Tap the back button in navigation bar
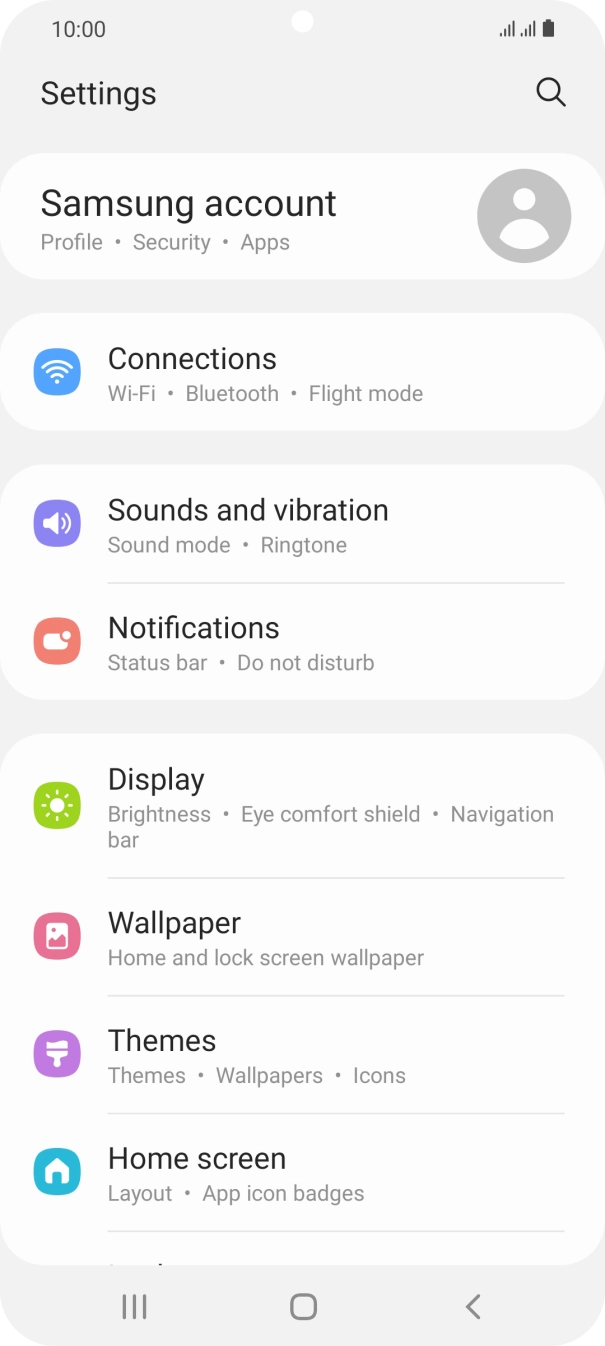Image resolution: width=605 pixels, height=1346 pixels. [x=473, y=1306]
